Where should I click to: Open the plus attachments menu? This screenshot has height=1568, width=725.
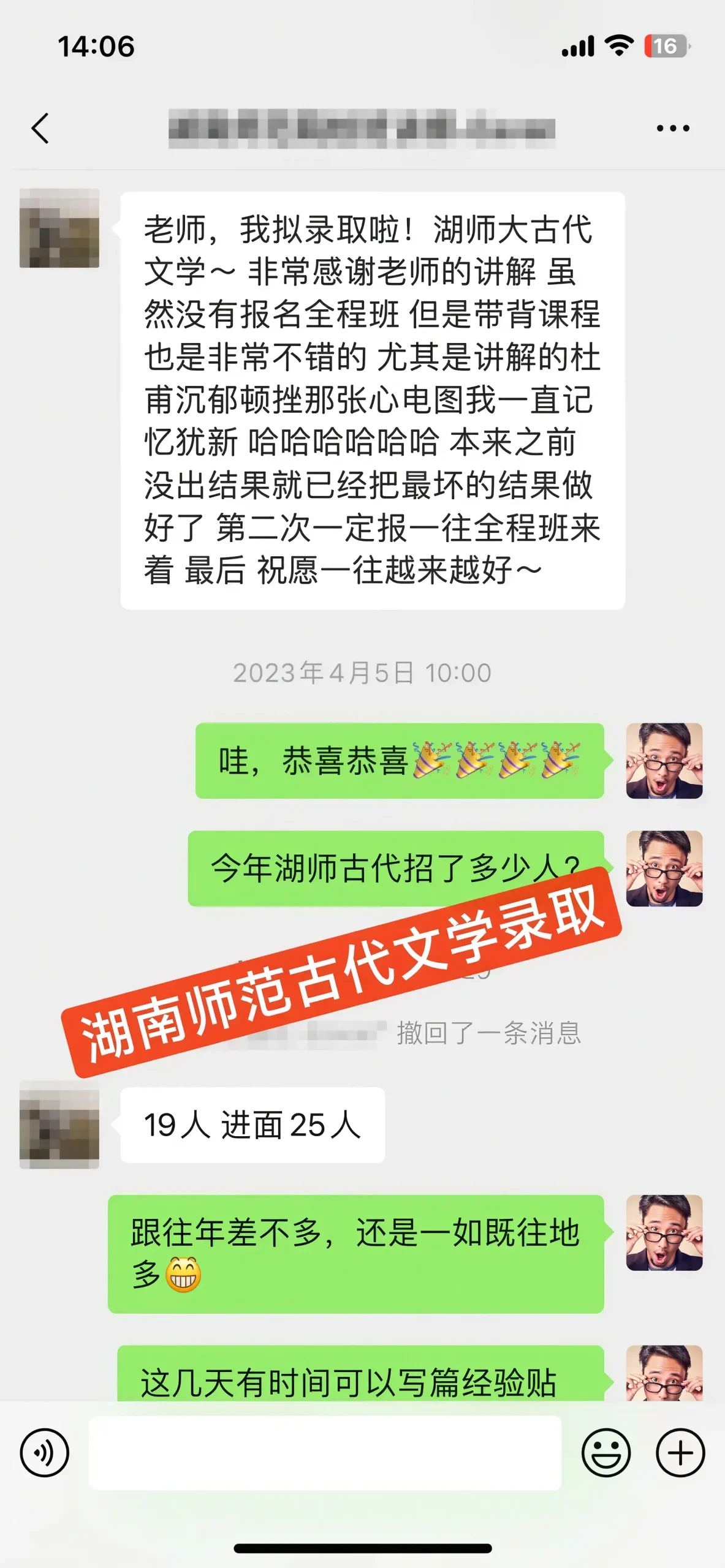(680, 1452)
